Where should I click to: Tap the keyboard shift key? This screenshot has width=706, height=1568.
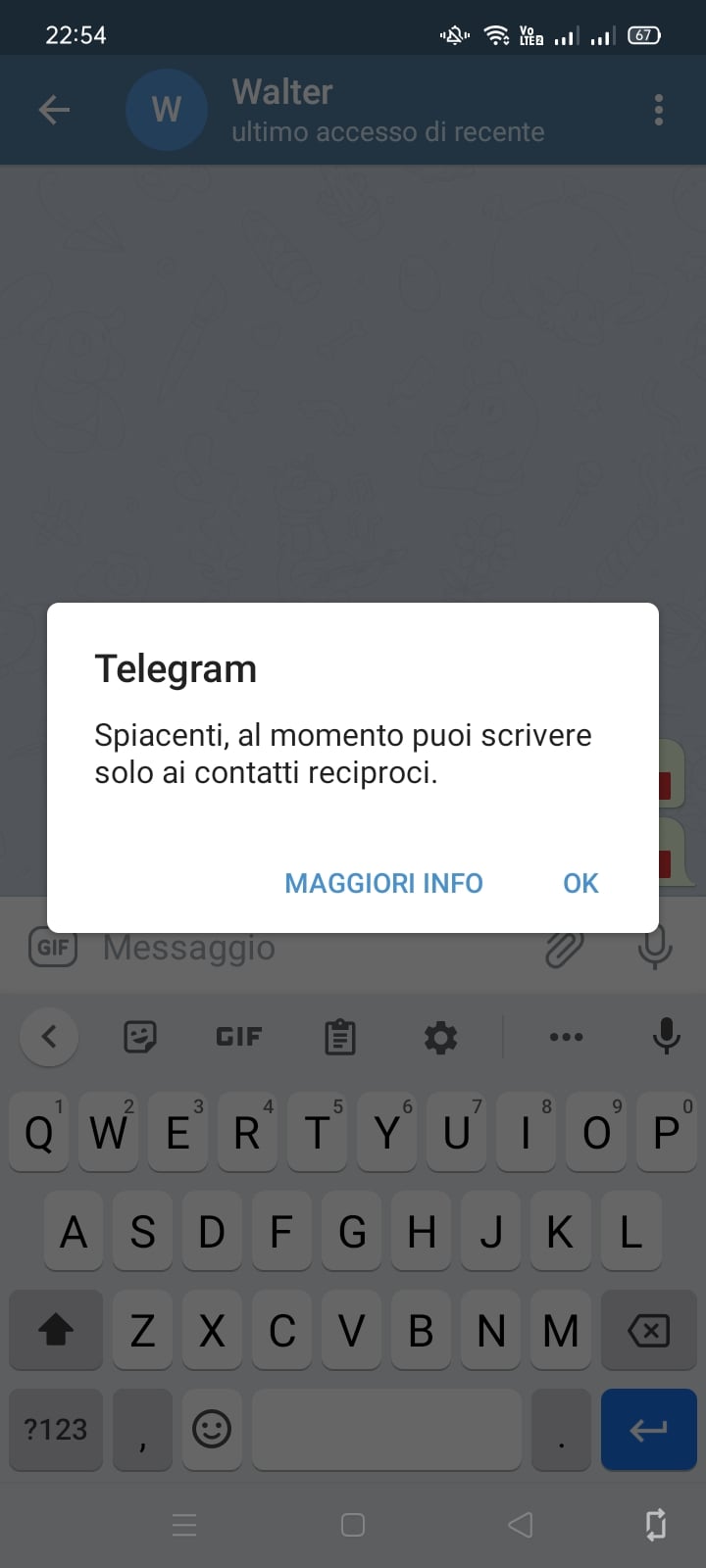pyautogui.click(x=56, y=1331)
